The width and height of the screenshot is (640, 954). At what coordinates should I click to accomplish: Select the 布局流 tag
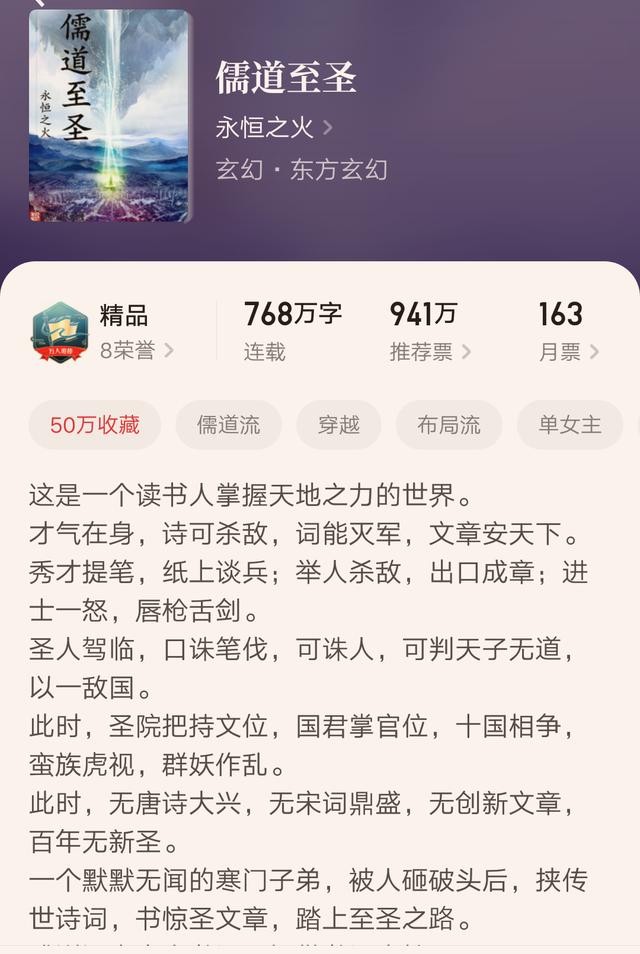(x=448, y=424)
